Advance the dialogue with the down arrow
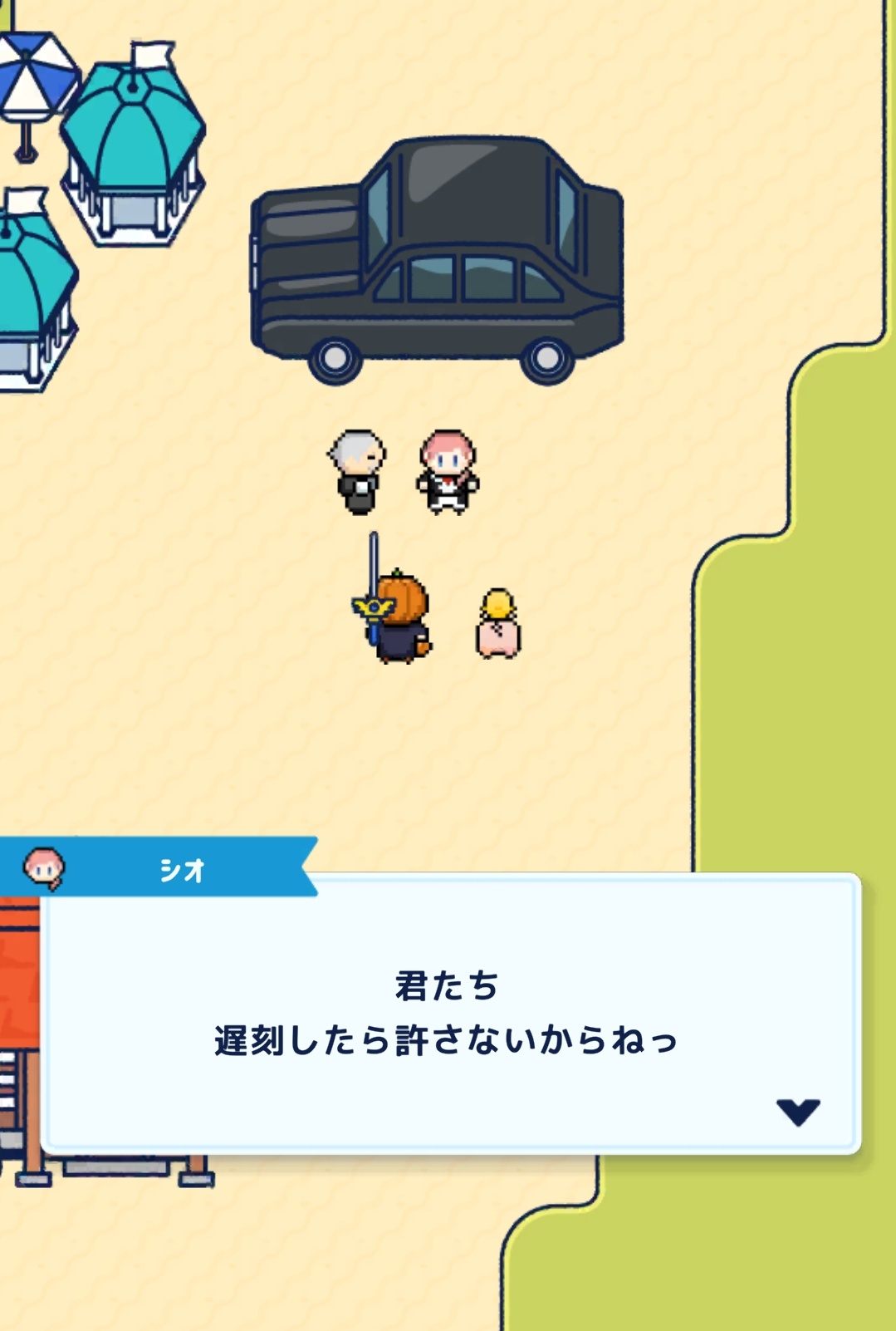 click(798, 1112)
